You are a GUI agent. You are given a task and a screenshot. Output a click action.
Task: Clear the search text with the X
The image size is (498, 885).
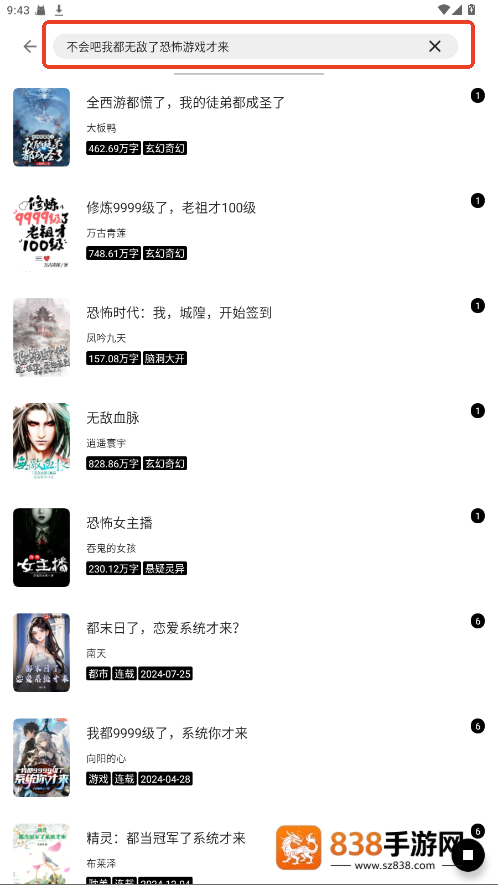point(434,46)
